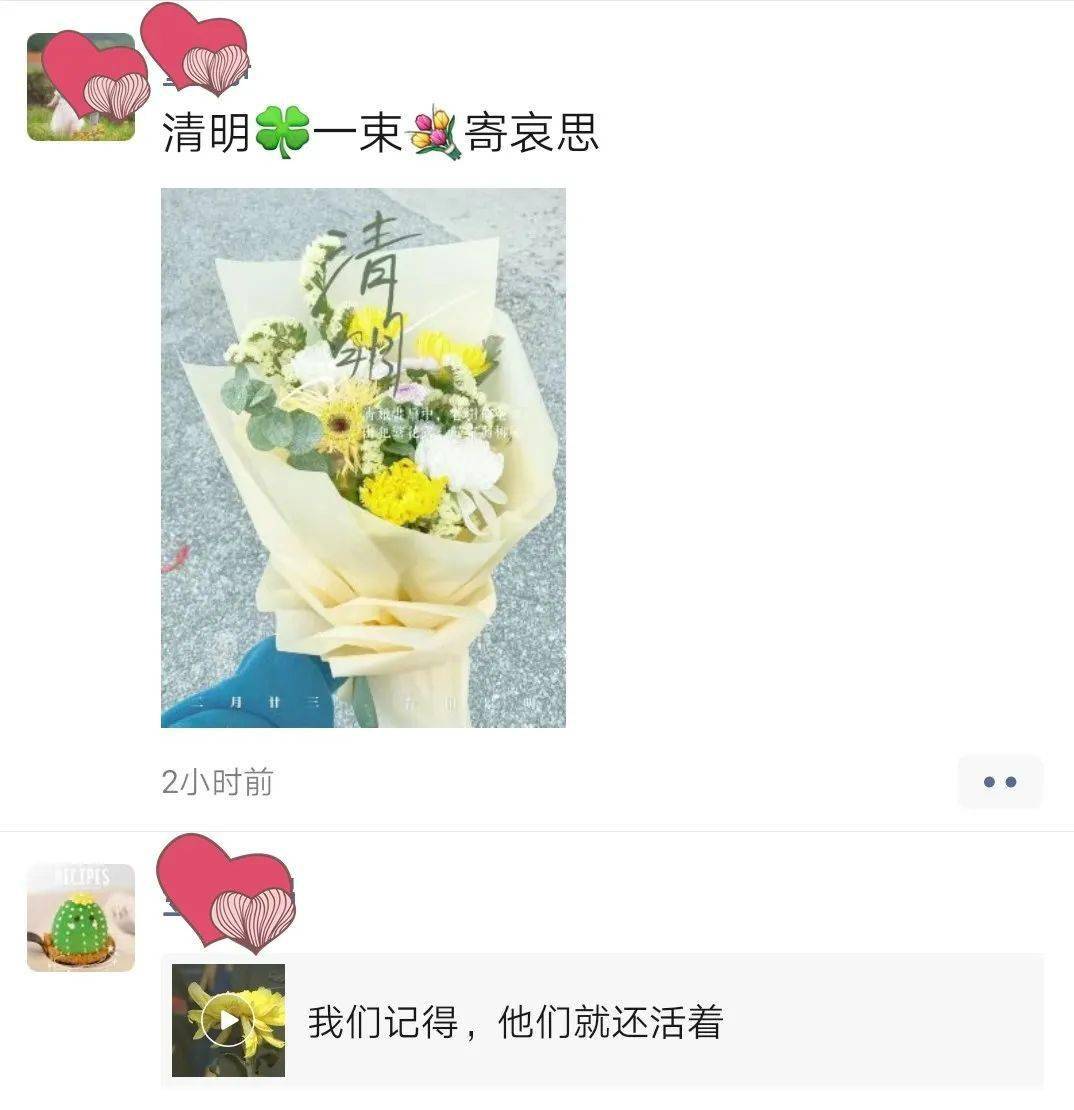1074x1110 pixels.
Task: Open the bouquet photo in the Qingming post
Action: (x=363, y=457)
